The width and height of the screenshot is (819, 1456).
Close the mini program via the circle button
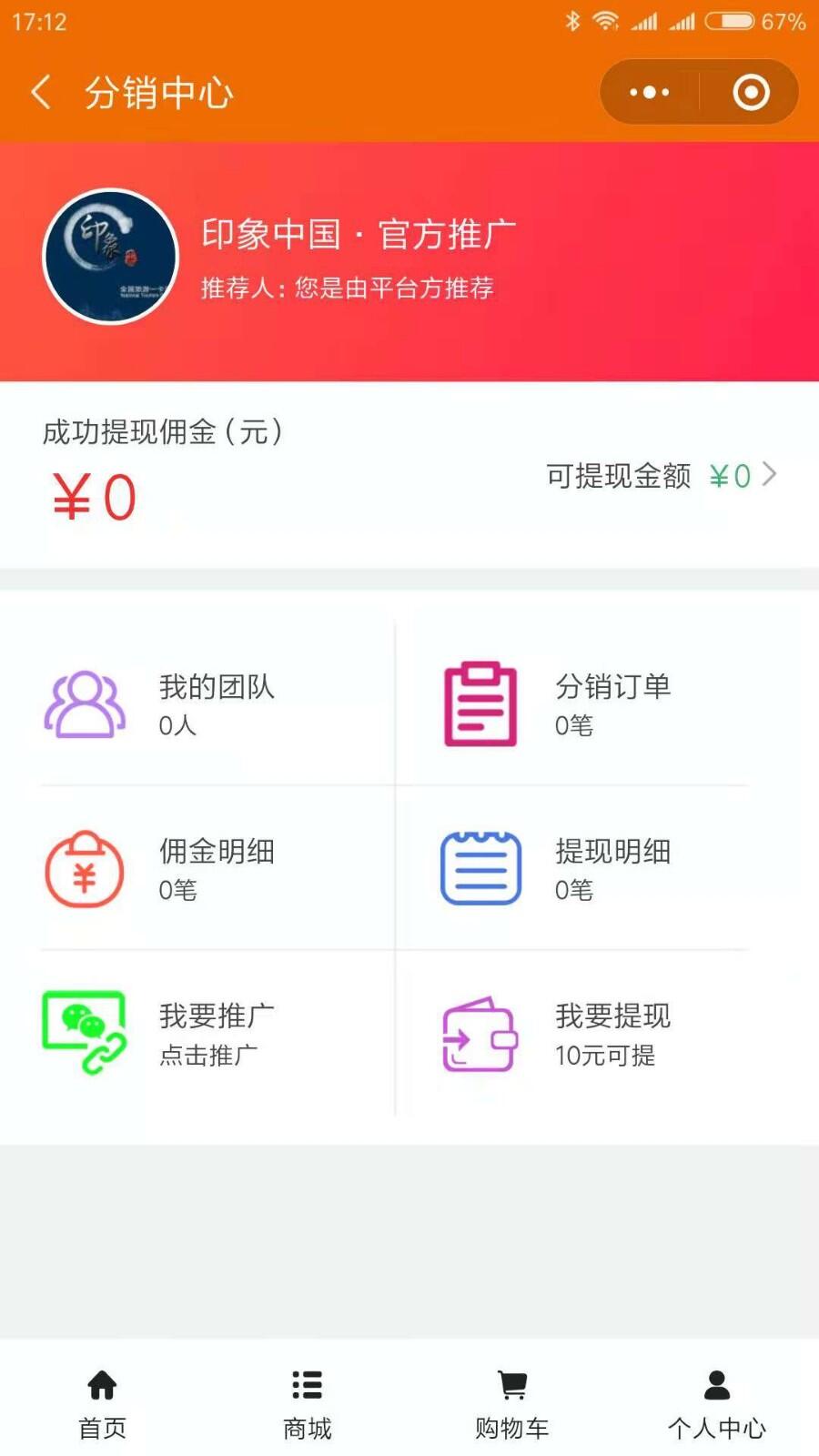click(x=751, y=93)
